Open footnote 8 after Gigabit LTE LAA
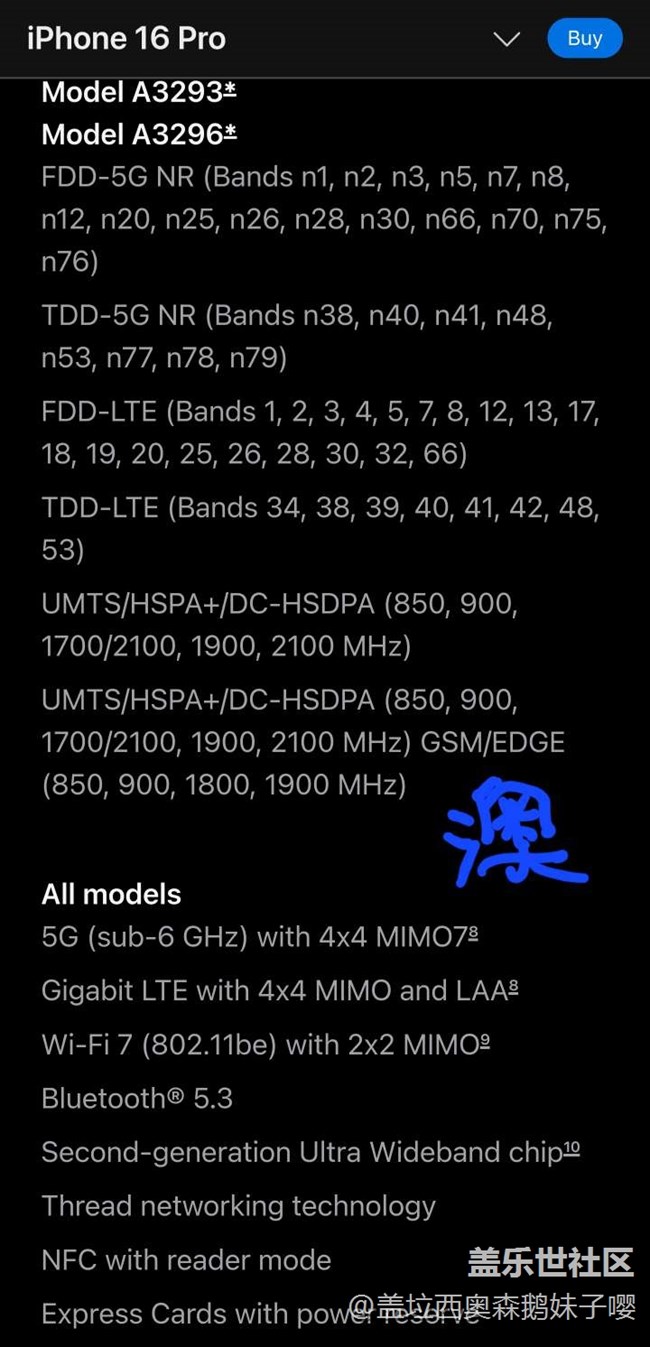The width and height of the screenshot is (650, 1347). (x=512, y=986)
